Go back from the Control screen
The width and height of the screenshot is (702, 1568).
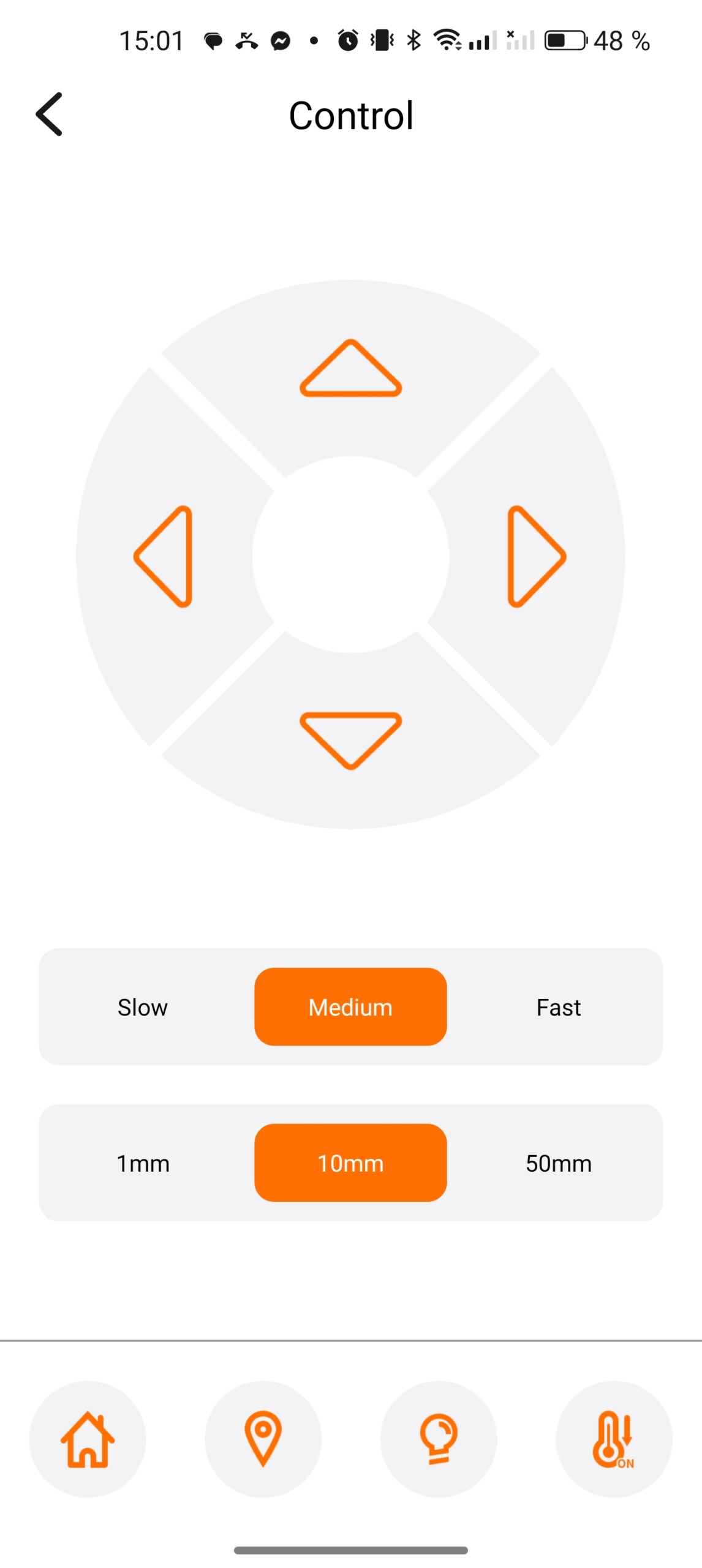[x=49, y=114]
